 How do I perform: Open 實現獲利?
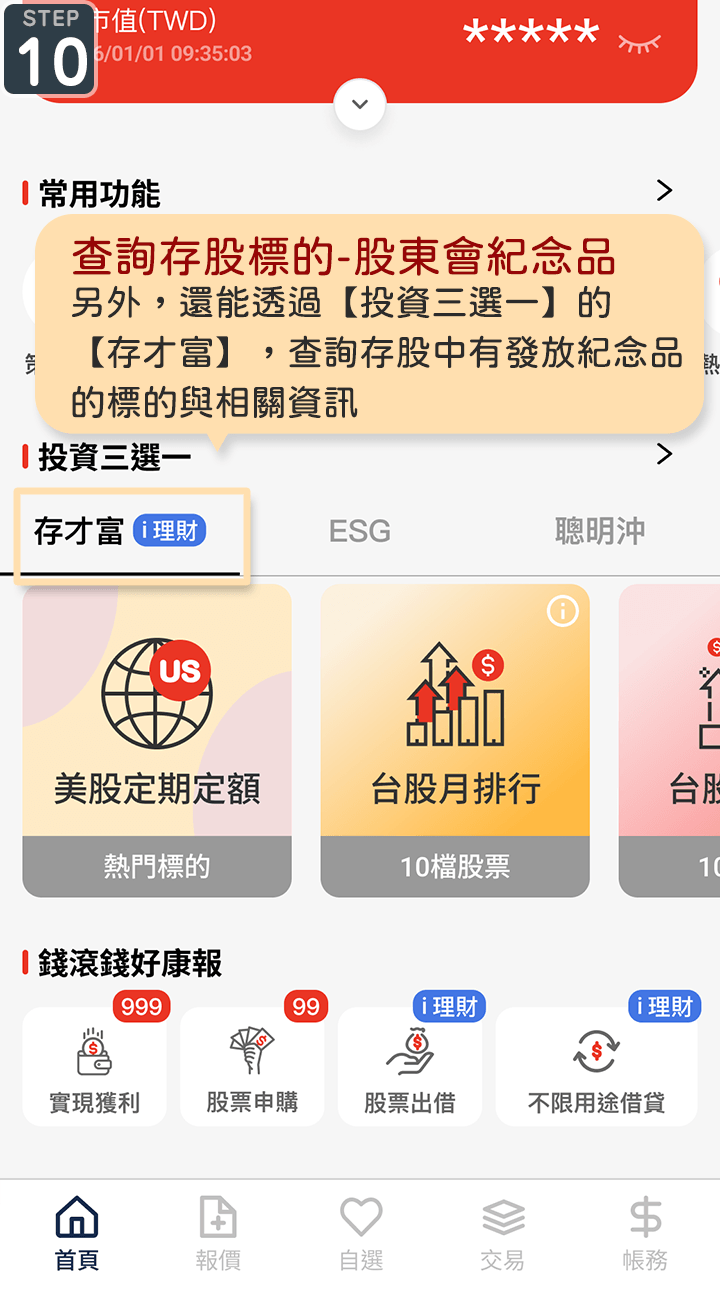coord(95,1066)
